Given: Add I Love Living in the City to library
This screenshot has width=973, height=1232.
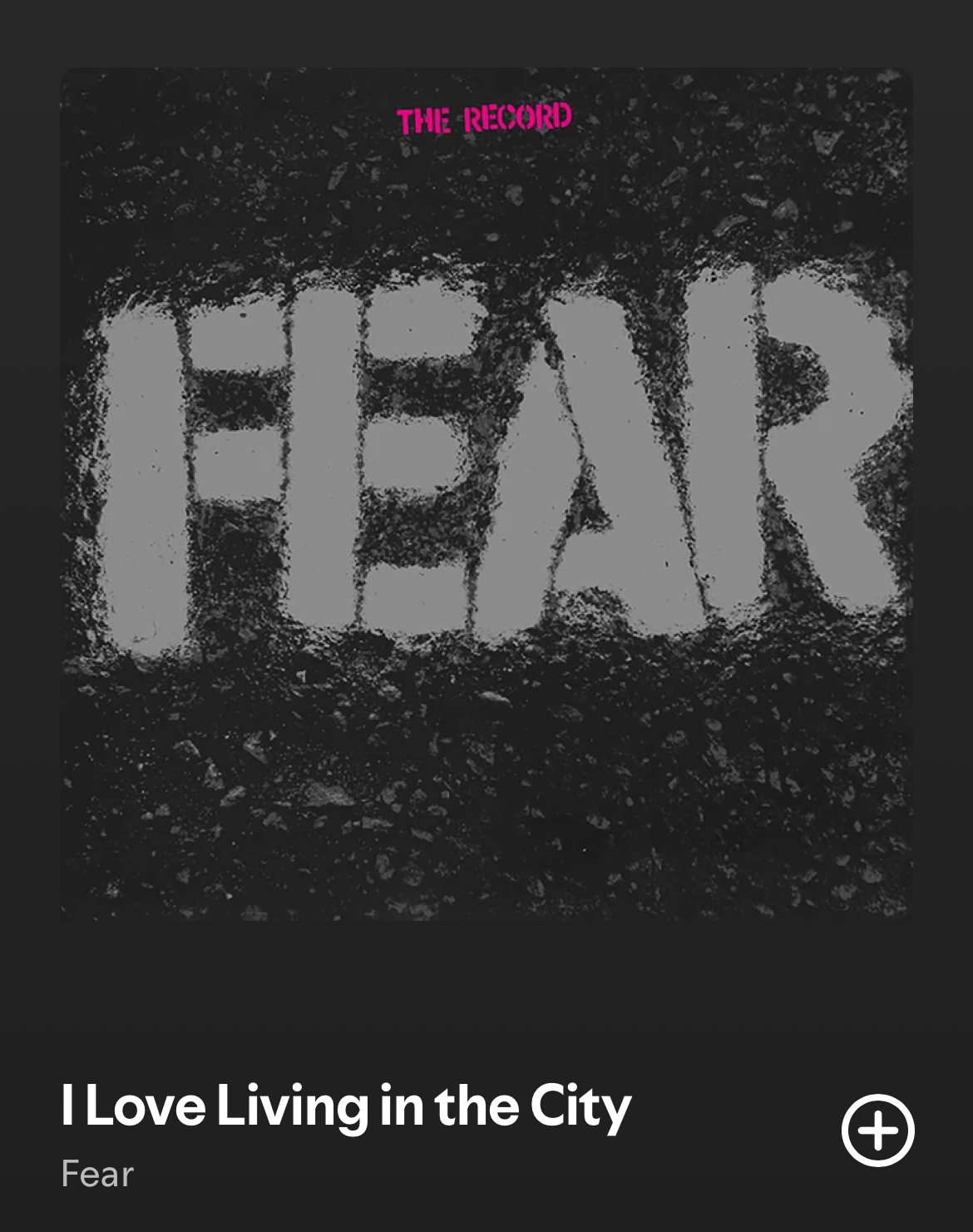Looking at the screenshot, I should [x=877, y=1131].
